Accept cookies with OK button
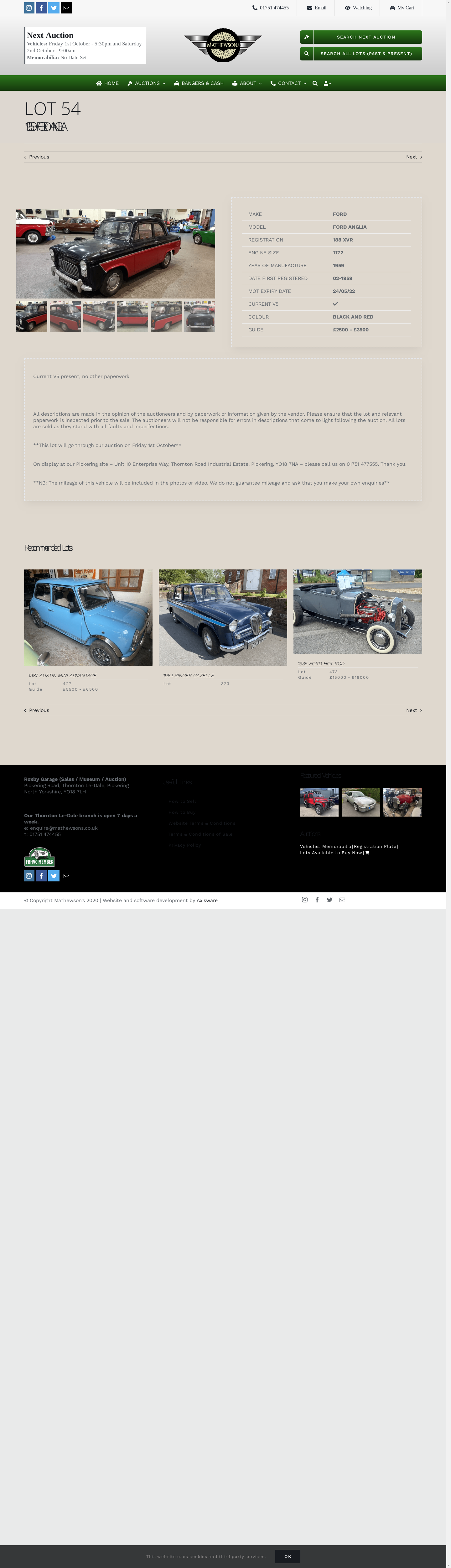The width and height of the screenshot is (451, 1568). coord(287,1556)
